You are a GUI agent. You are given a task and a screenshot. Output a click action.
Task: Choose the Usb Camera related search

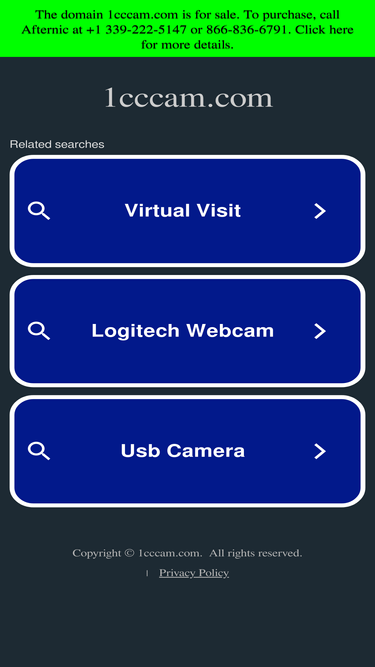pyautogui.click(x=188, y=451)
